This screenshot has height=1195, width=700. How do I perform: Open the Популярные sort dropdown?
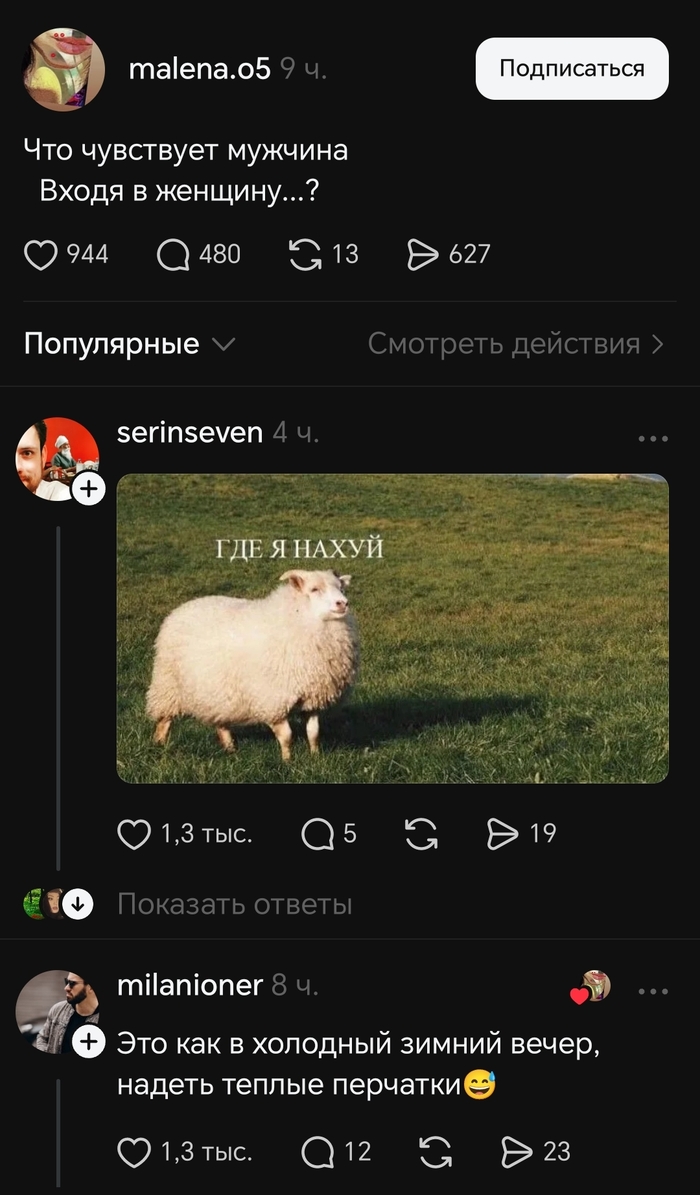(129, 345)
